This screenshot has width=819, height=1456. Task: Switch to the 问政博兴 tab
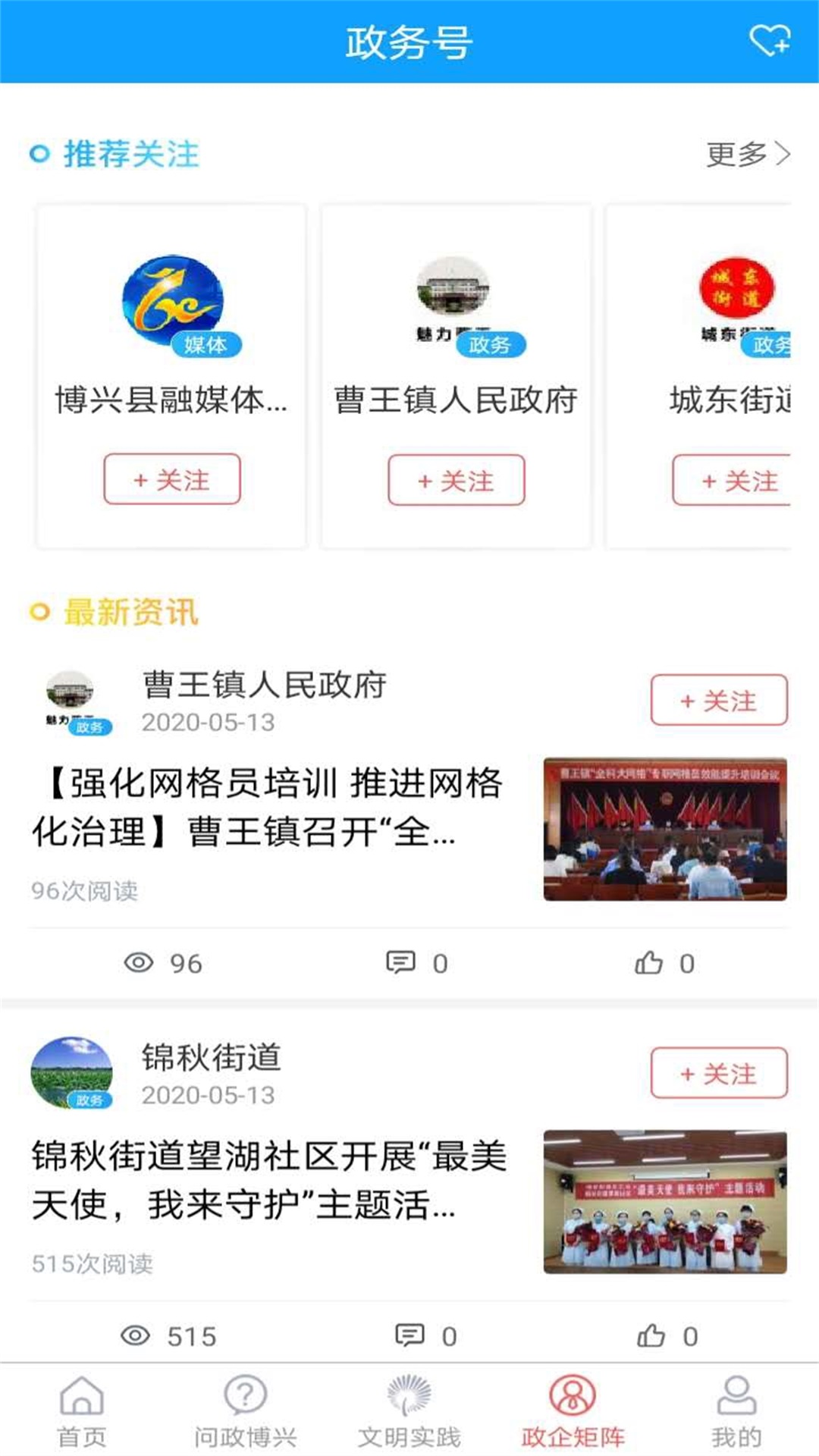click(x=245, y=1411)
